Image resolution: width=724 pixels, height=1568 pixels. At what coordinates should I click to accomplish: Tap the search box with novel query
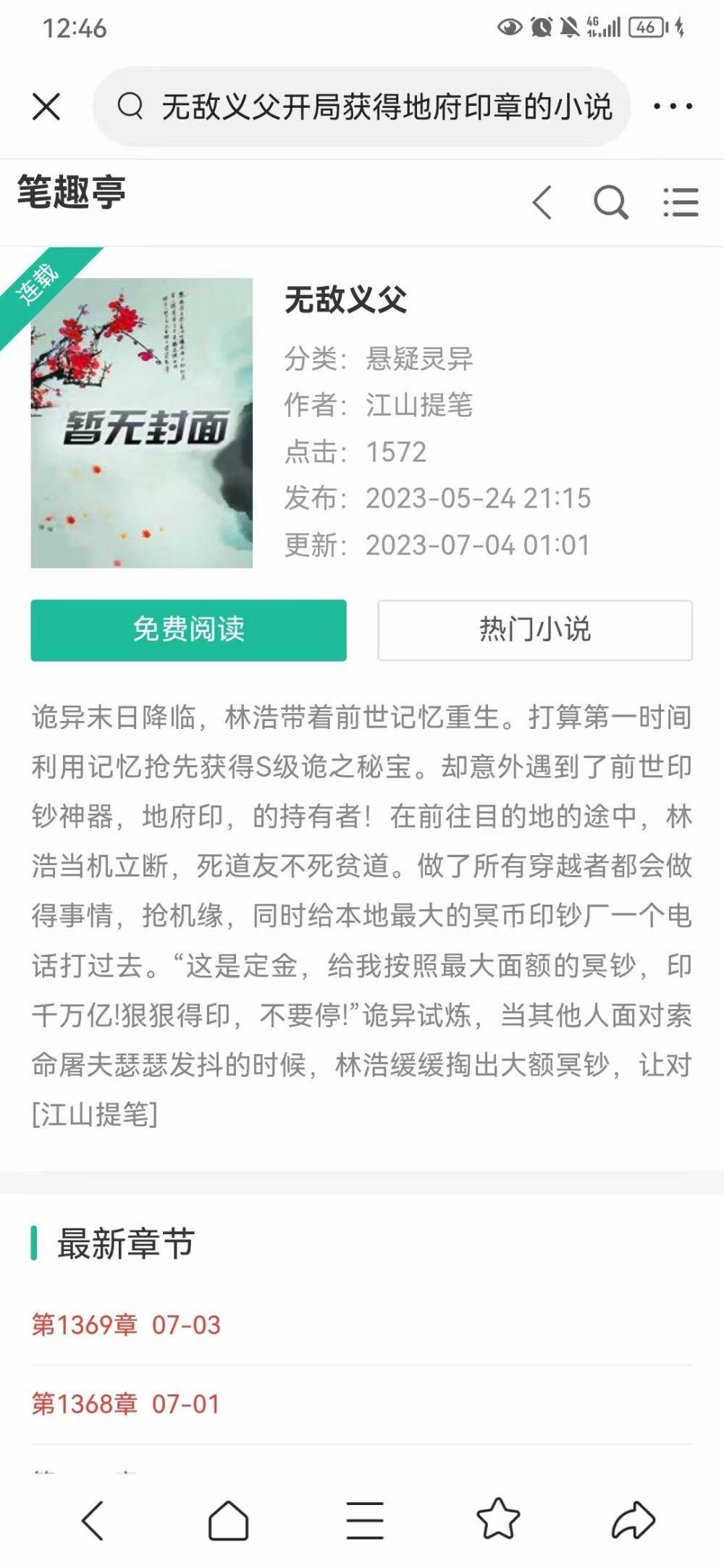(x=362, y=107)
